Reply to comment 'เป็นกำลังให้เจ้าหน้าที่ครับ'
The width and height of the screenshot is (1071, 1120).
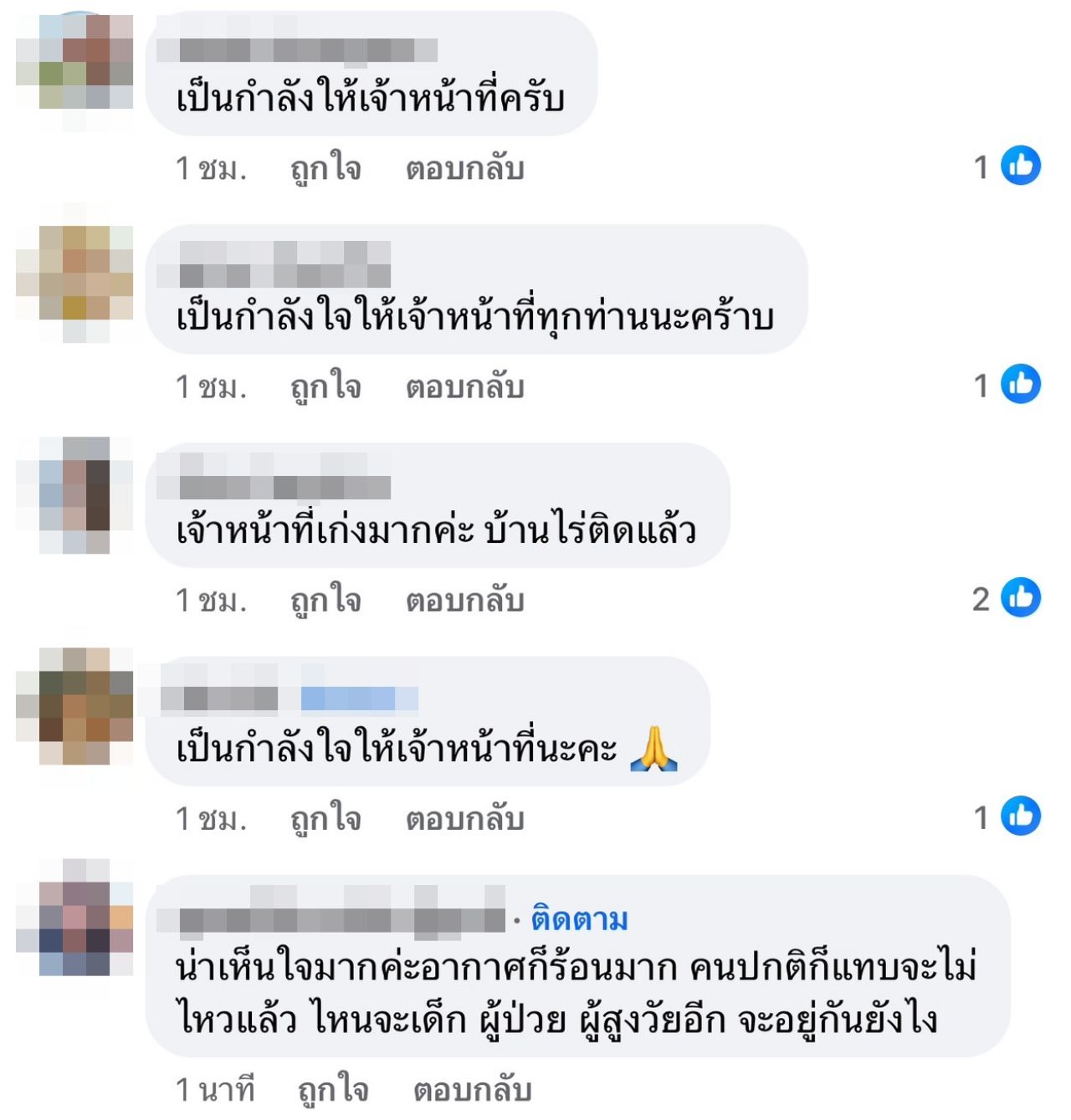pyautogui.click(x=464, y=169)
